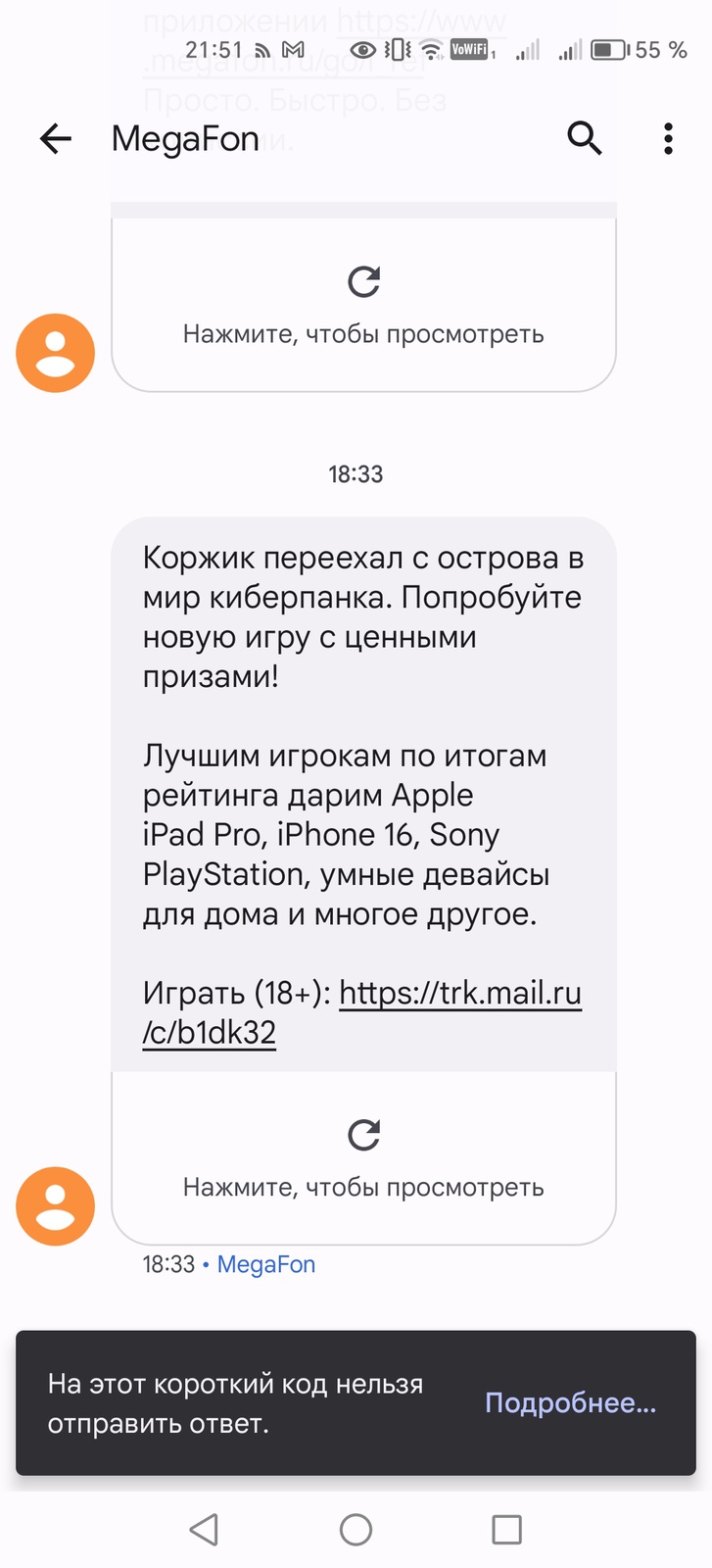
Task: Open the trk.mail.ru link in message
Action: point(459,994)
